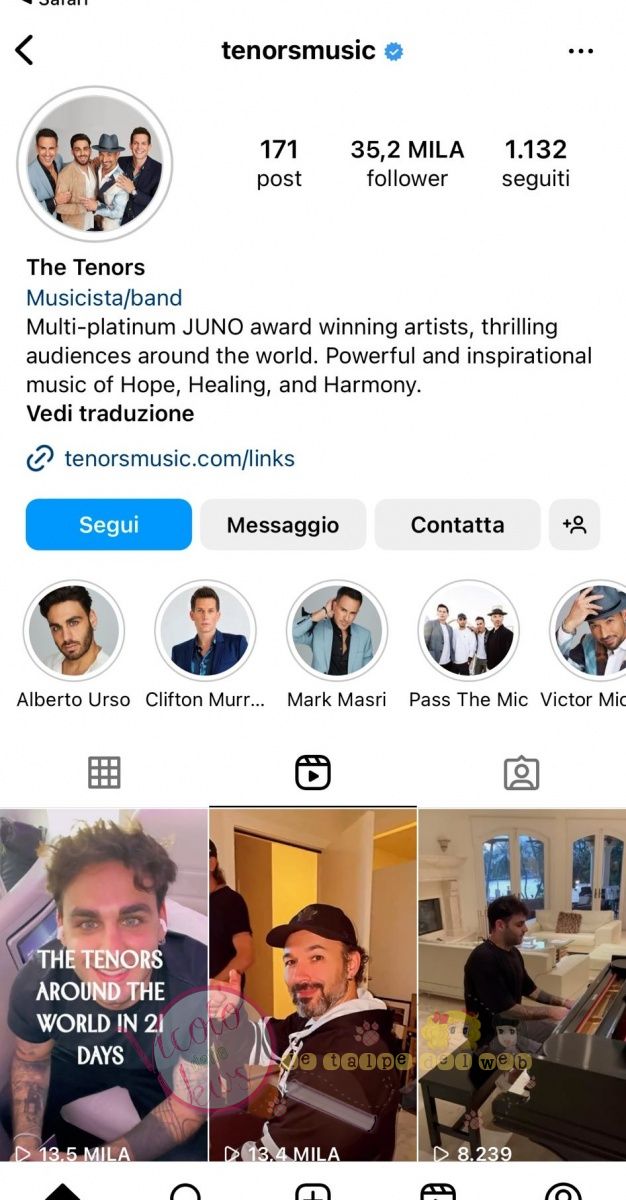Play the reel with 13,4 MILA views
626x1200 pixels.
point(313,985)
